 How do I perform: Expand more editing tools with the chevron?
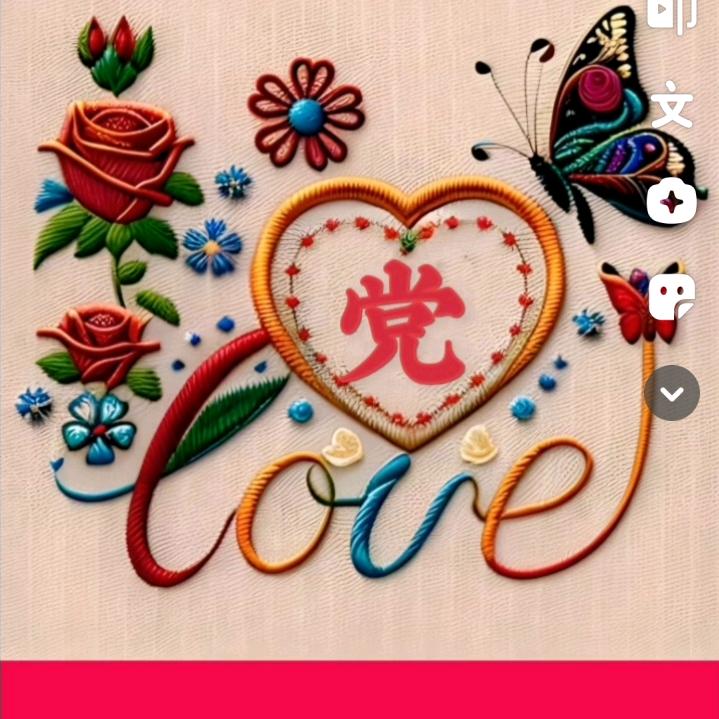coord(671,393)
